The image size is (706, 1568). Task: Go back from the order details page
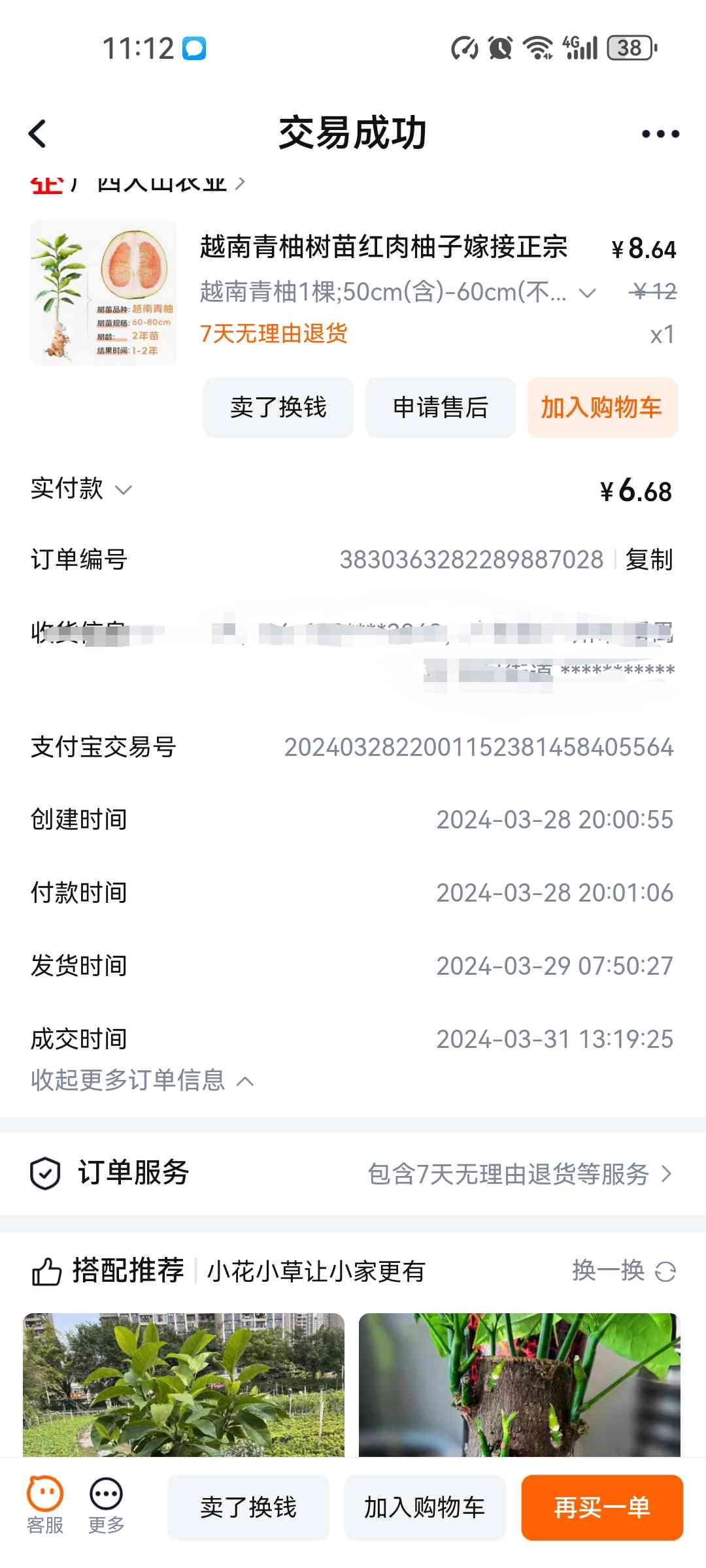(38, 134)
